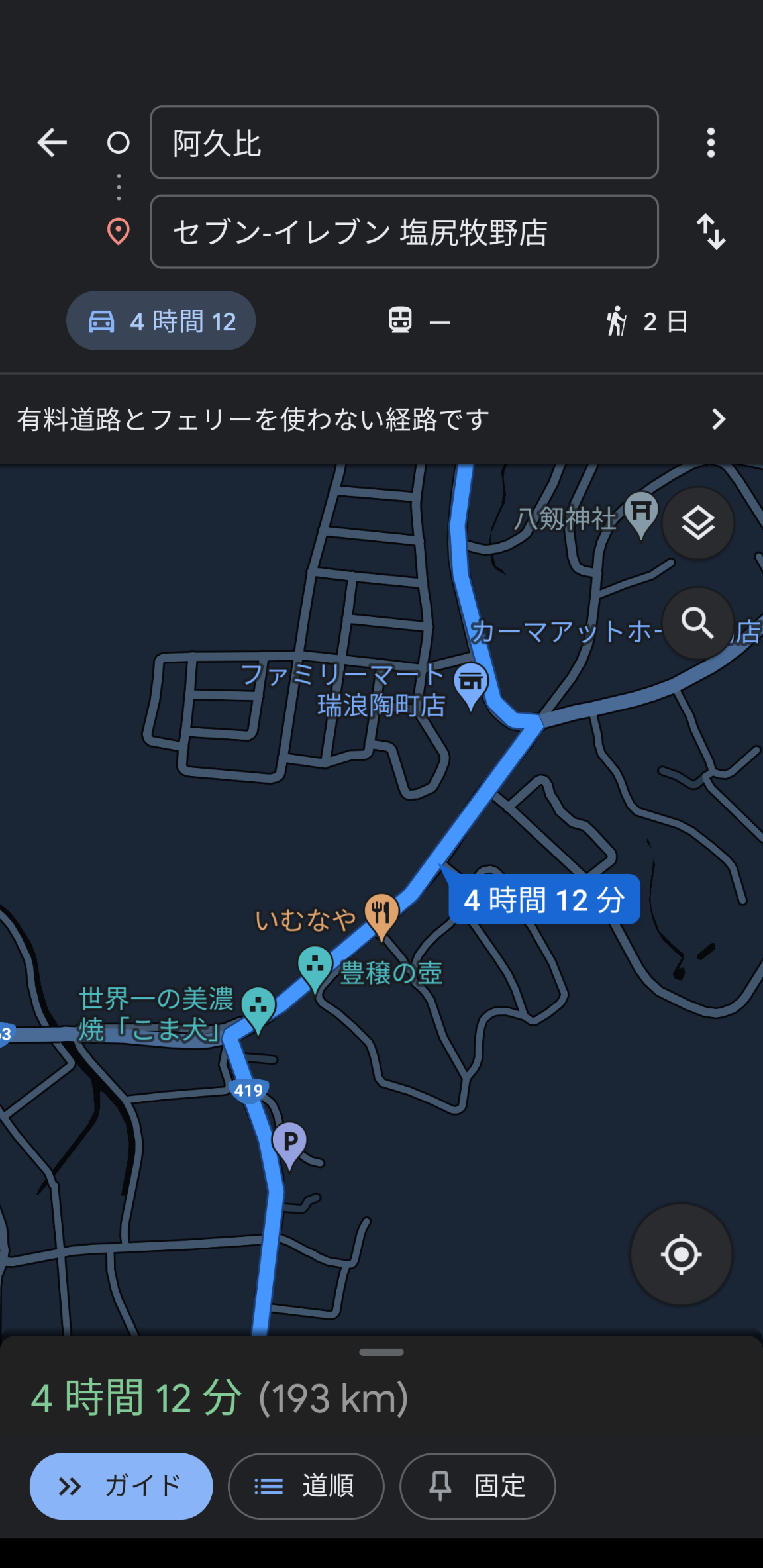Center map on my location
Image resolution: width=763 pixels, height=1568 pixels.
[681, 1254]
